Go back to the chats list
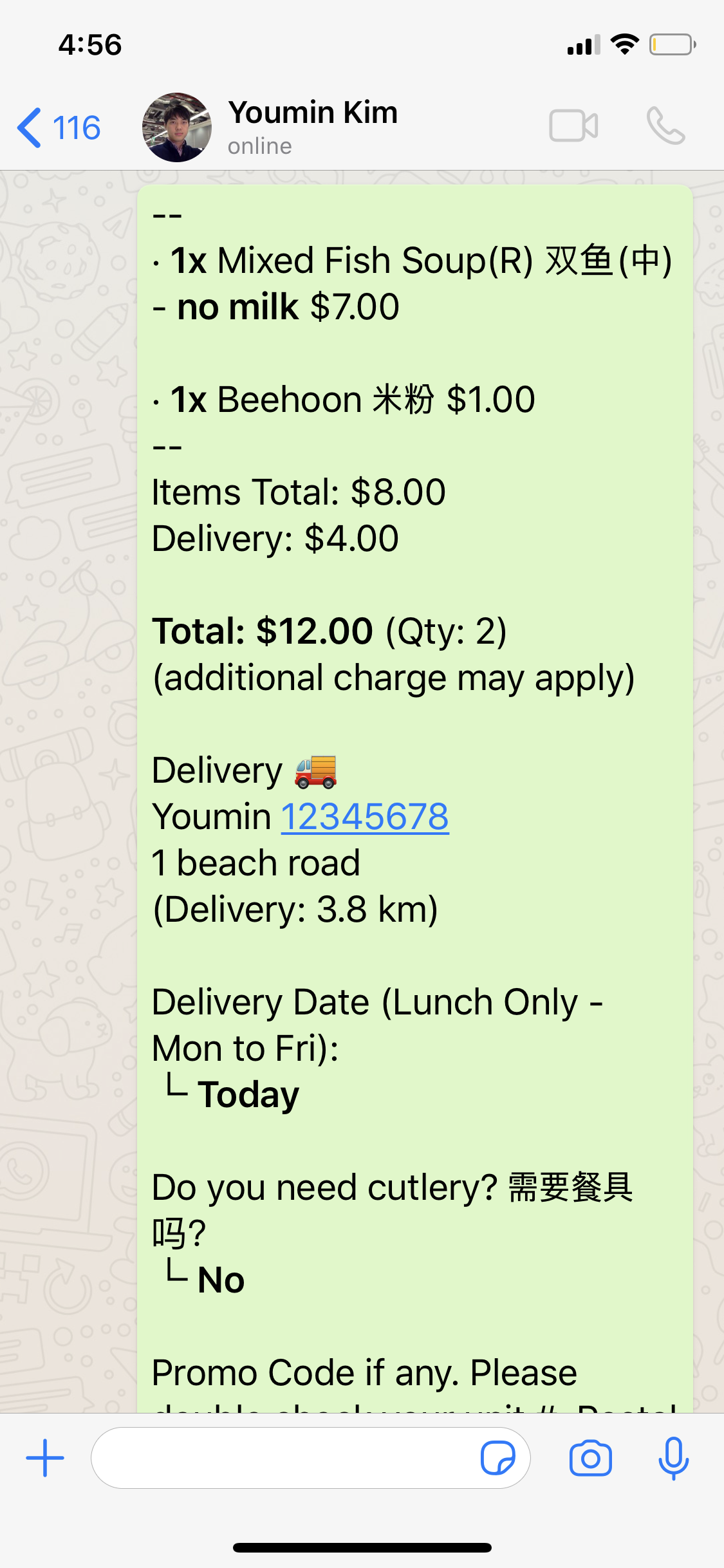The image size is (724, 1568). 58,127
